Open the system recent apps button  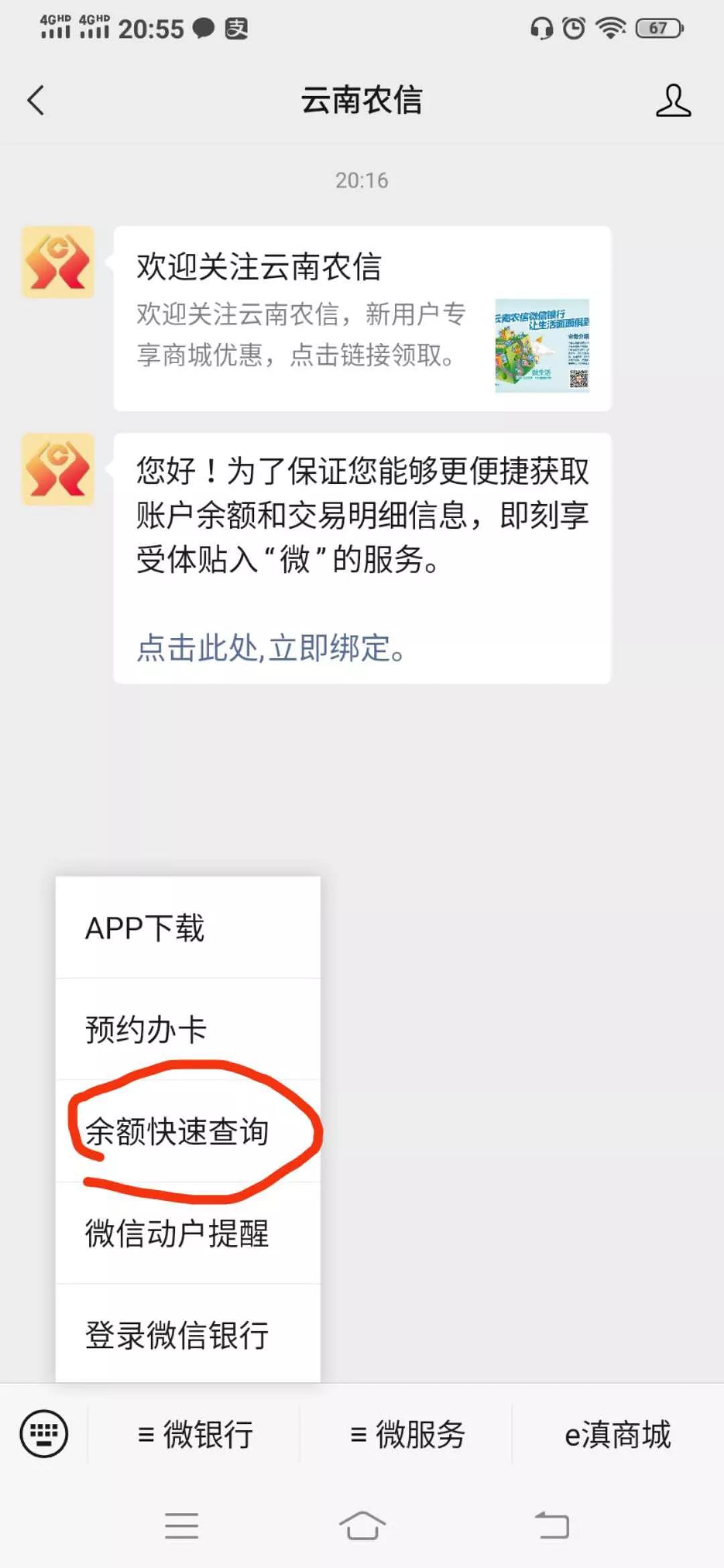[x=181, y=1526]
